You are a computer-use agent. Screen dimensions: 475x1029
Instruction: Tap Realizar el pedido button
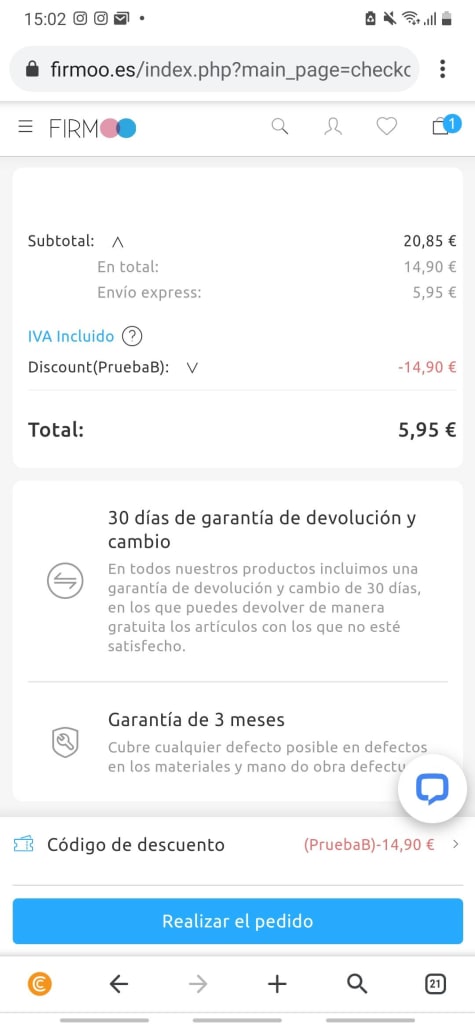click(238, 921)
